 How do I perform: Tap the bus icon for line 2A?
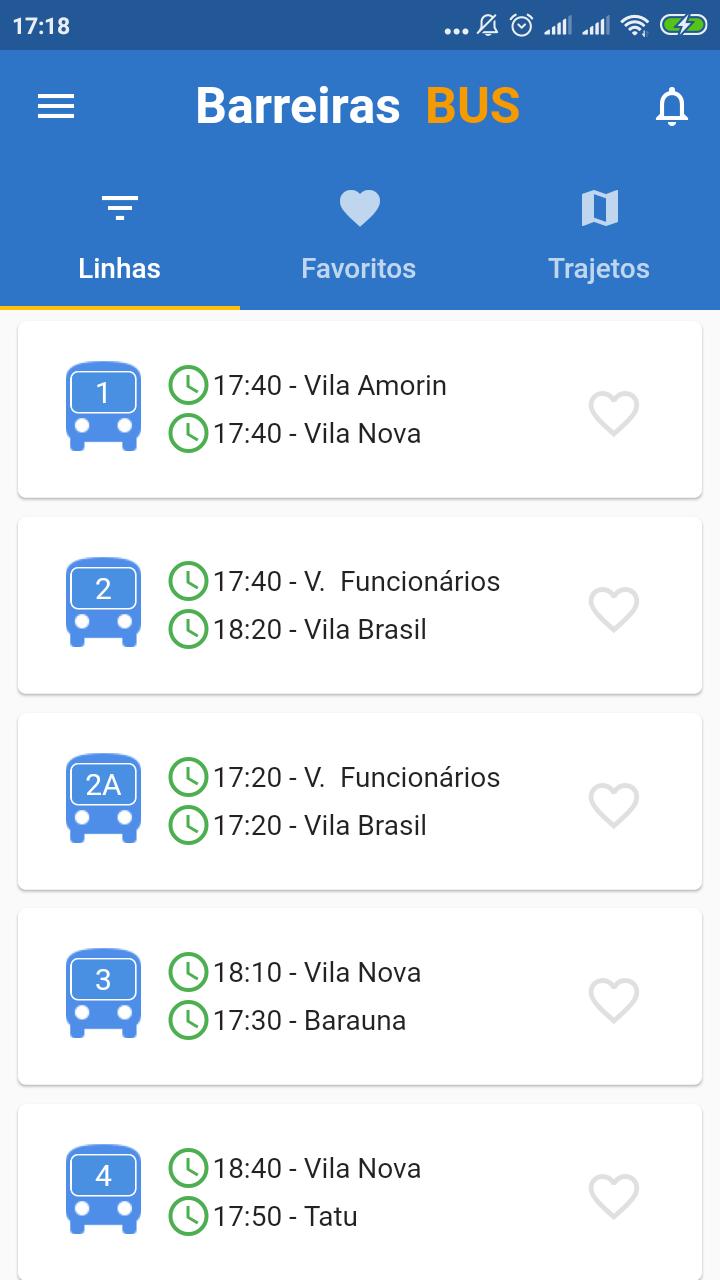(103, 798)
